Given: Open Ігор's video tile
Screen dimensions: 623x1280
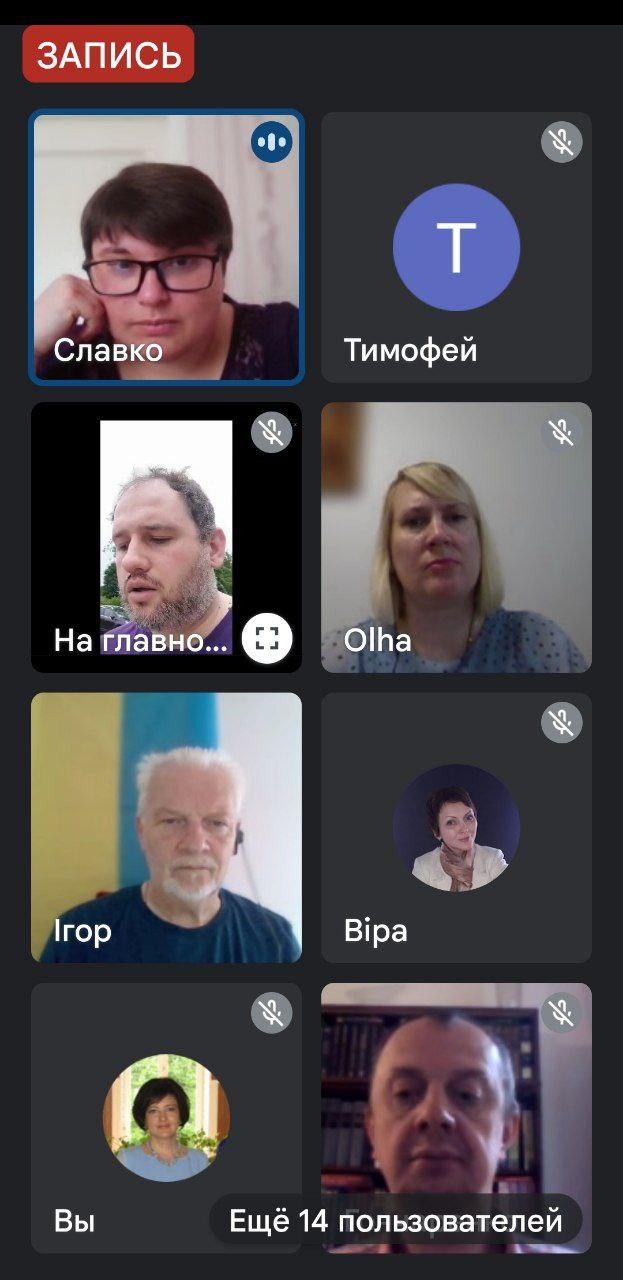Looking at the screenshot, I should 166,827.
